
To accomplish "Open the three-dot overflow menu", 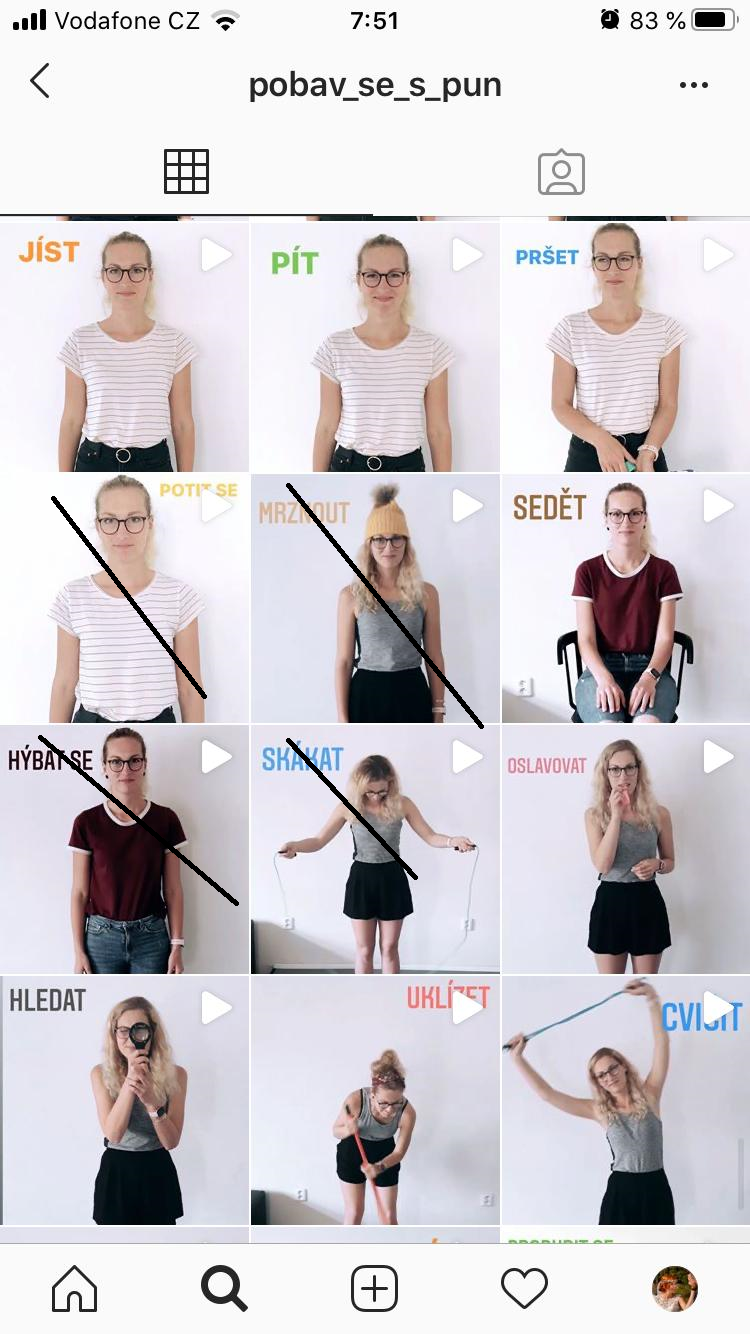I will pyautogui.click(x=693, y=86).
